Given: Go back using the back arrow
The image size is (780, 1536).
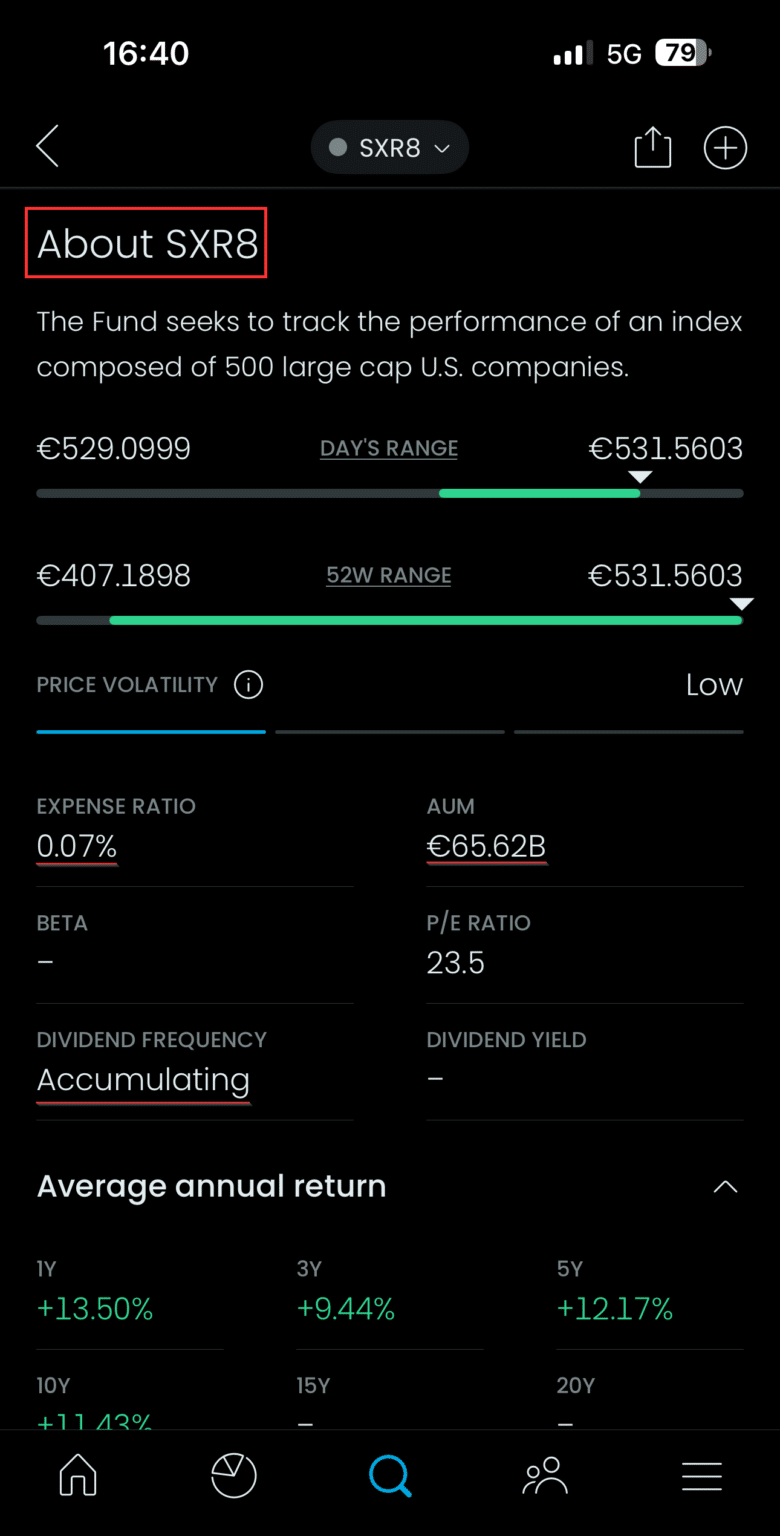Looking at the screenshot, I should click(x=47, y=146).
